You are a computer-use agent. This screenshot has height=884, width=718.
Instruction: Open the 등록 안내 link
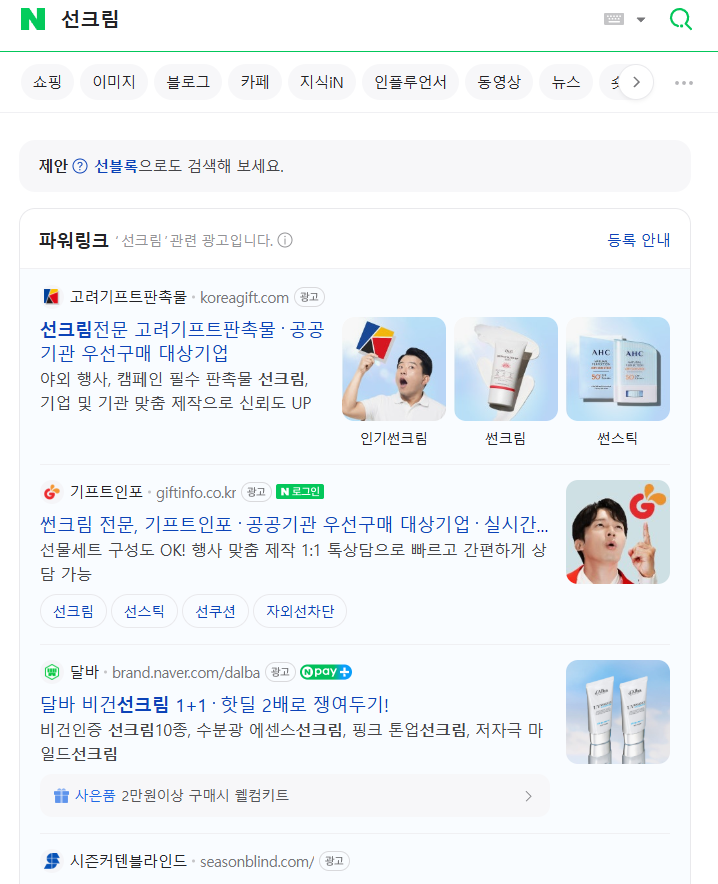point(638,240)
